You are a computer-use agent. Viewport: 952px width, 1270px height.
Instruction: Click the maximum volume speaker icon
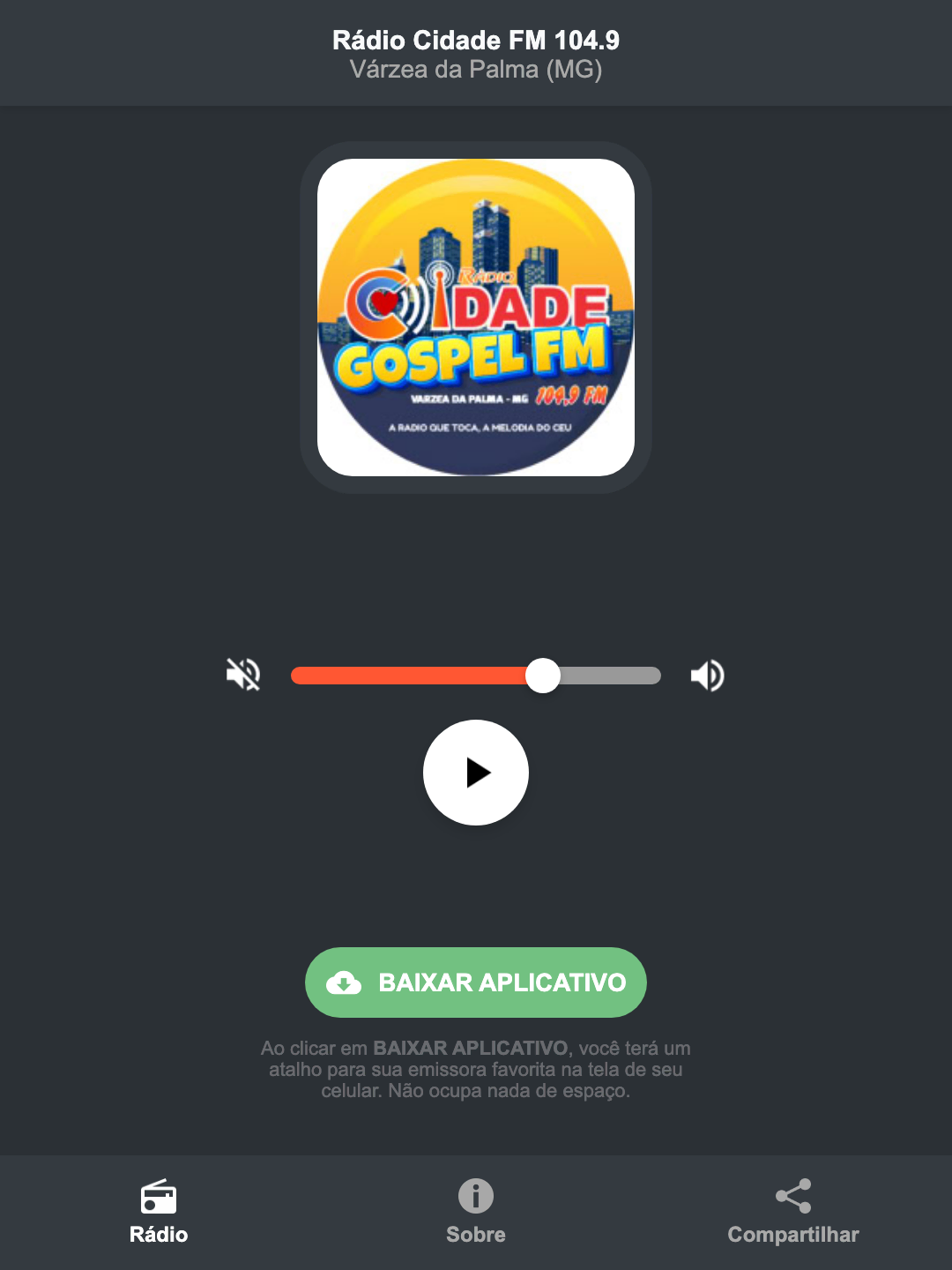tap(706, 675)
